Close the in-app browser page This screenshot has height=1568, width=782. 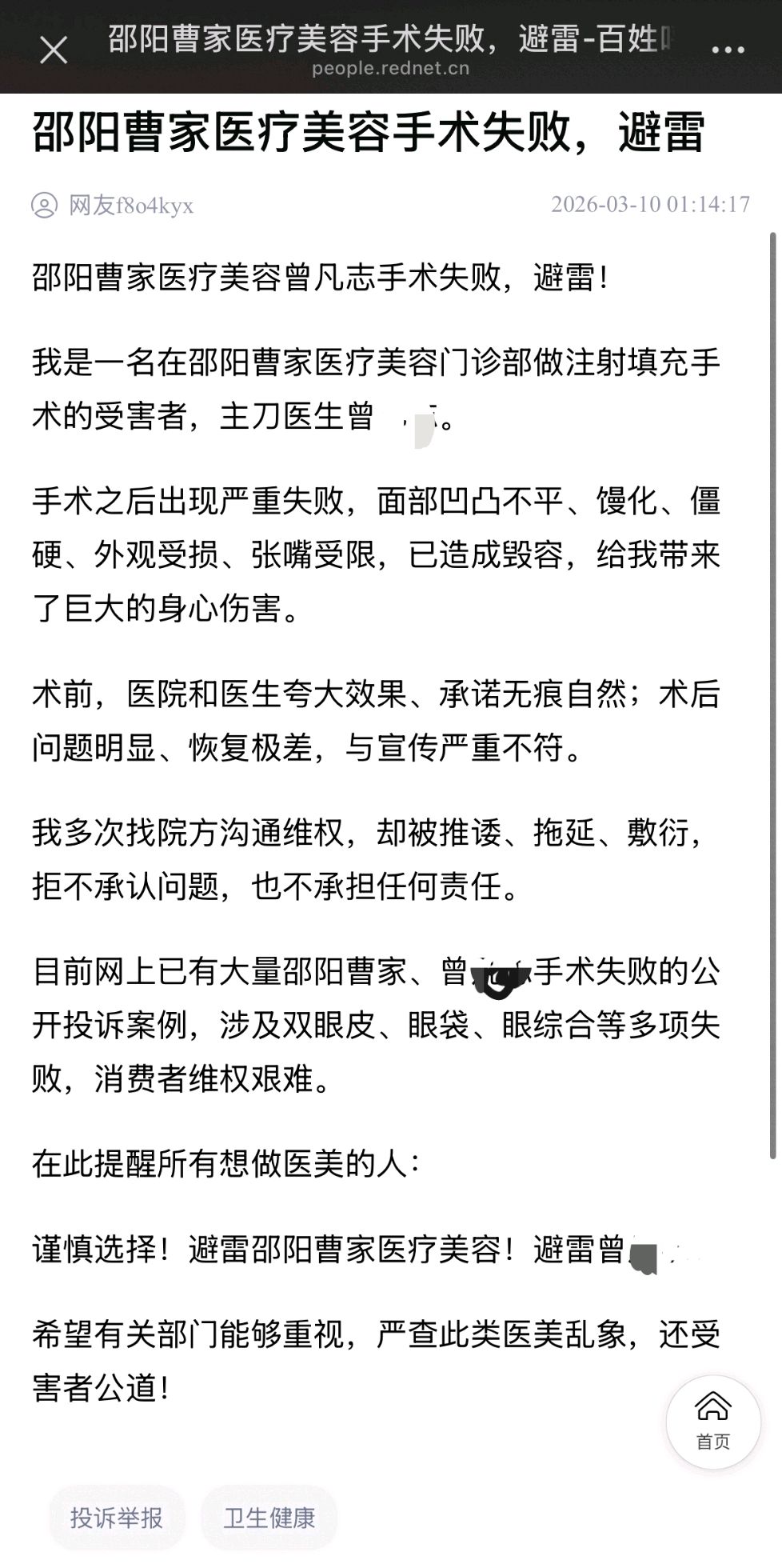coord(54,50)
